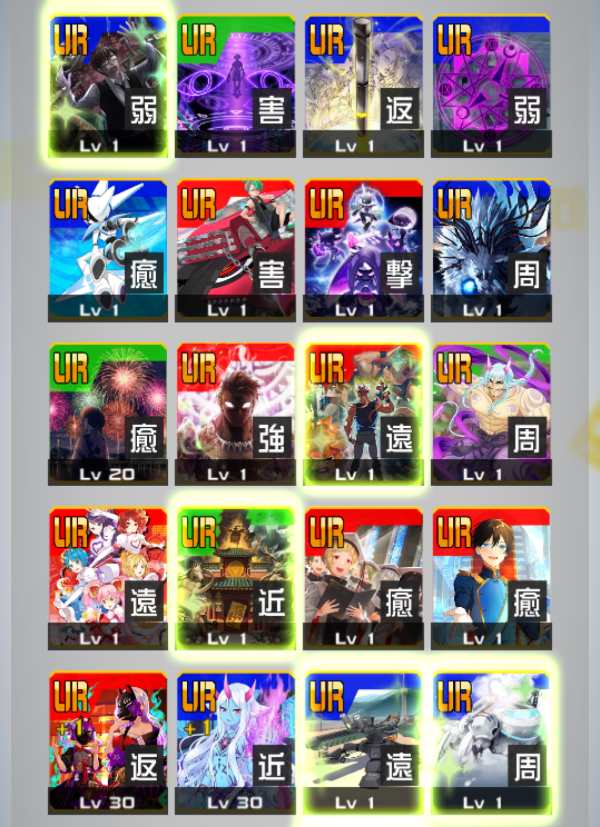600x827 pixels.
Task: Choose the 周 card with dark spiky beast
Action: point(492,250)
